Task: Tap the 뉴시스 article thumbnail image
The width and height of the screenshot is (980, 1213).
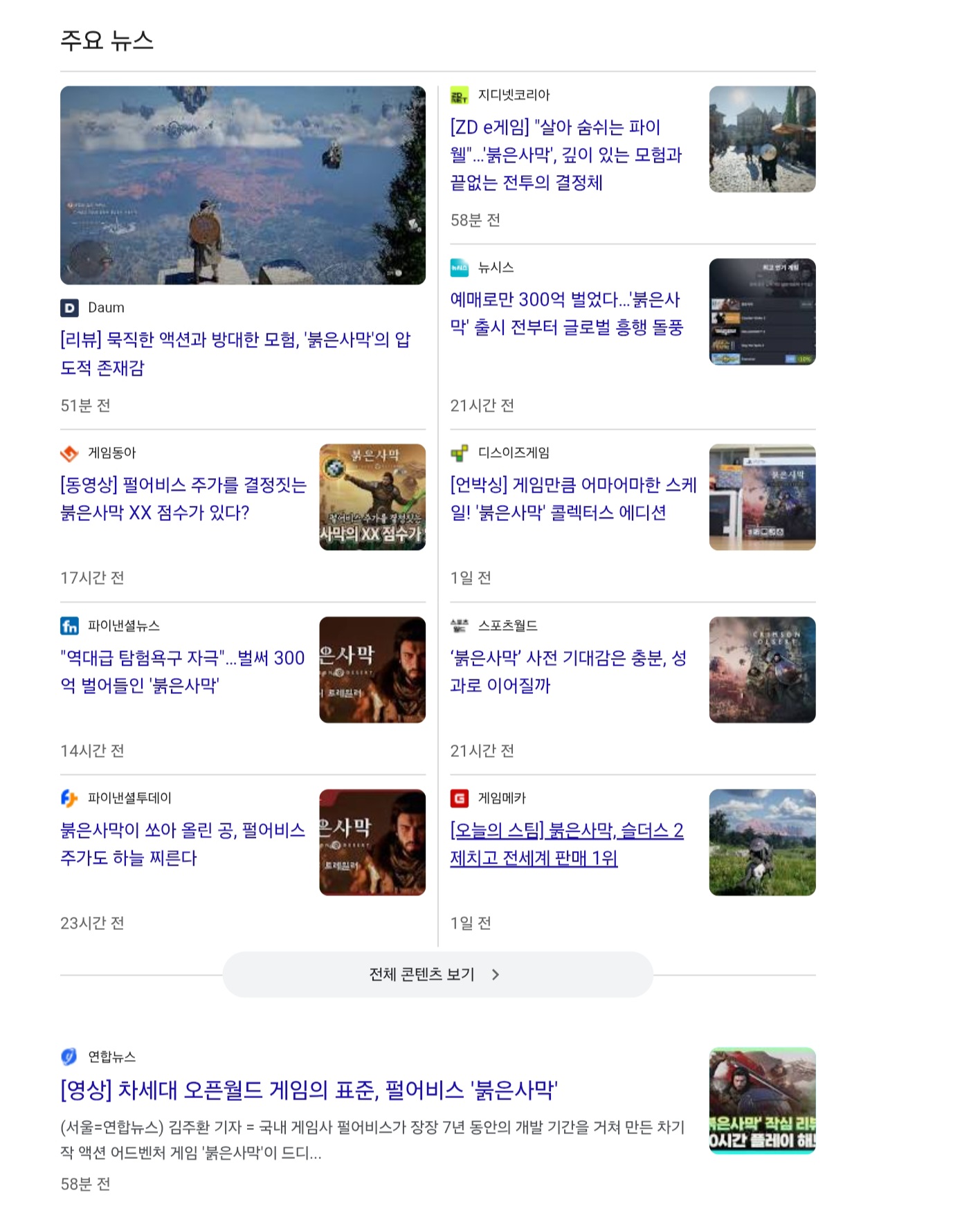Action: pos(762,311)
